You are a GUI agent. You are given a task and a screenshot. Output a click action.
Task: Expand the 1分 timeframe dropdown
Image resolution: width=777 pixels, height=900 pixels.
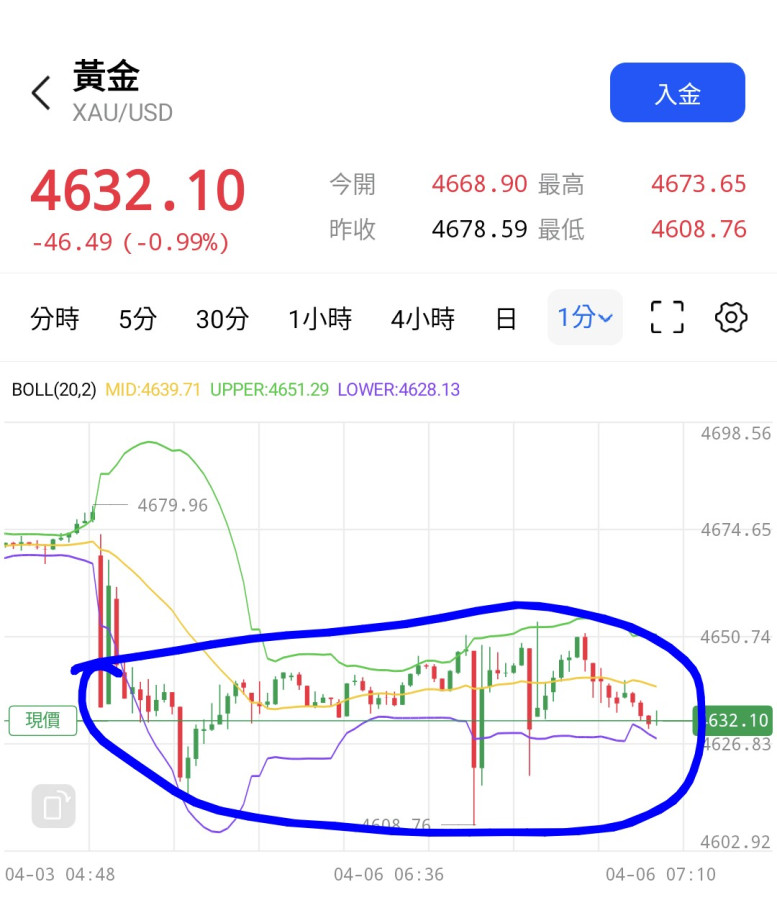pyautogui.click(x=585, y=317)
